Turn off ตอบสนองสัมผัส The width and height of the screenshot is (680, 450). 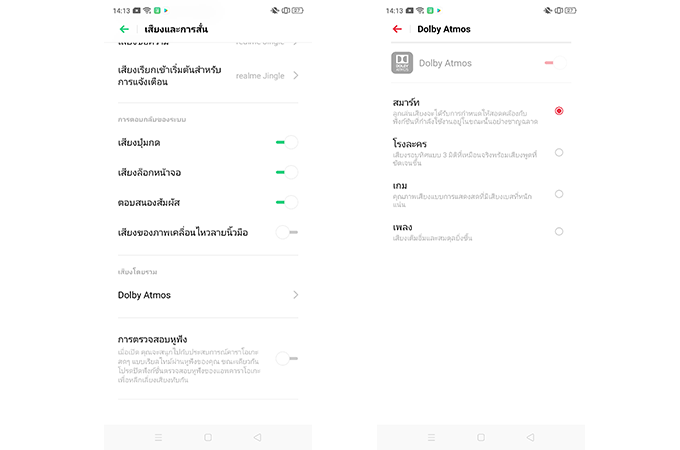pyautogui.click(x=286, y=202)
